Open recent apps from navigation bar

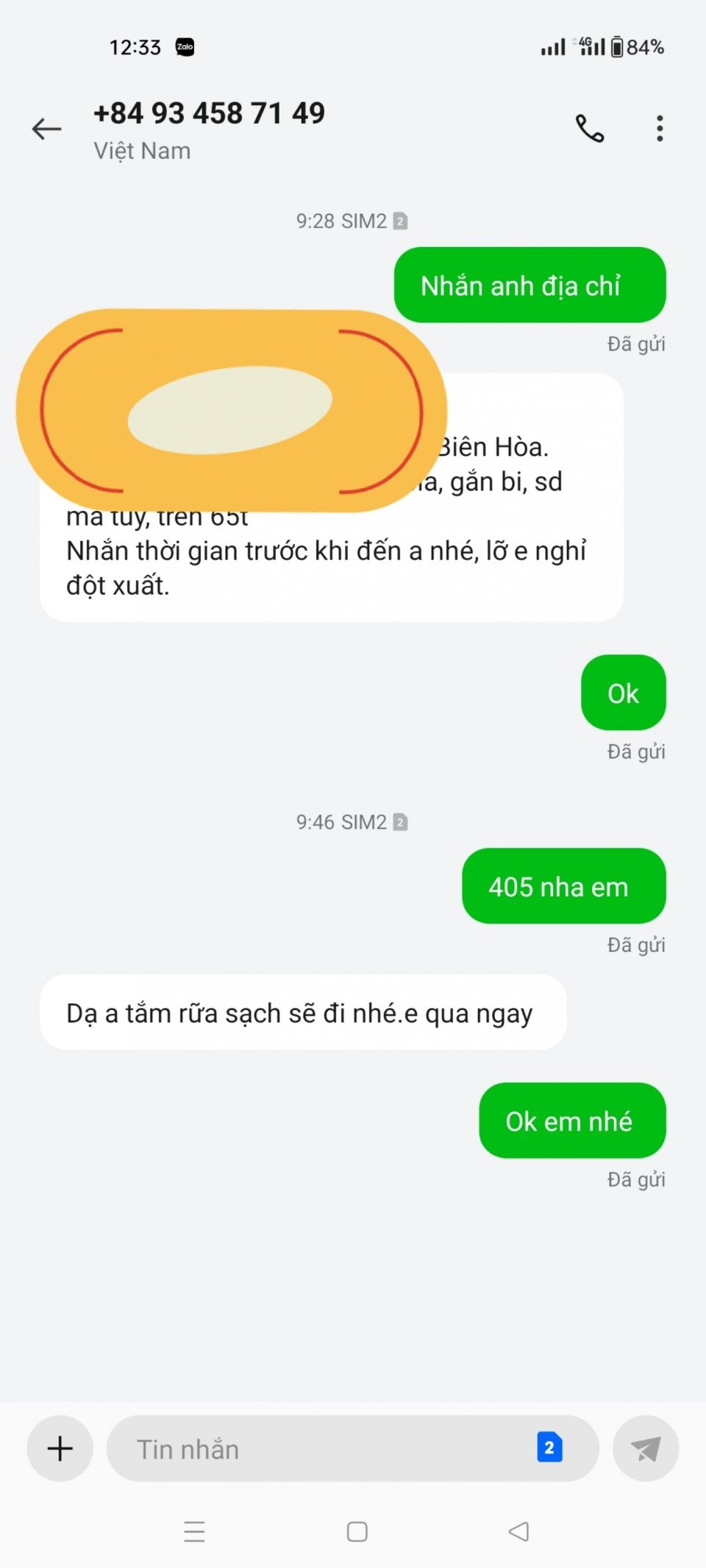point(194,1531)
